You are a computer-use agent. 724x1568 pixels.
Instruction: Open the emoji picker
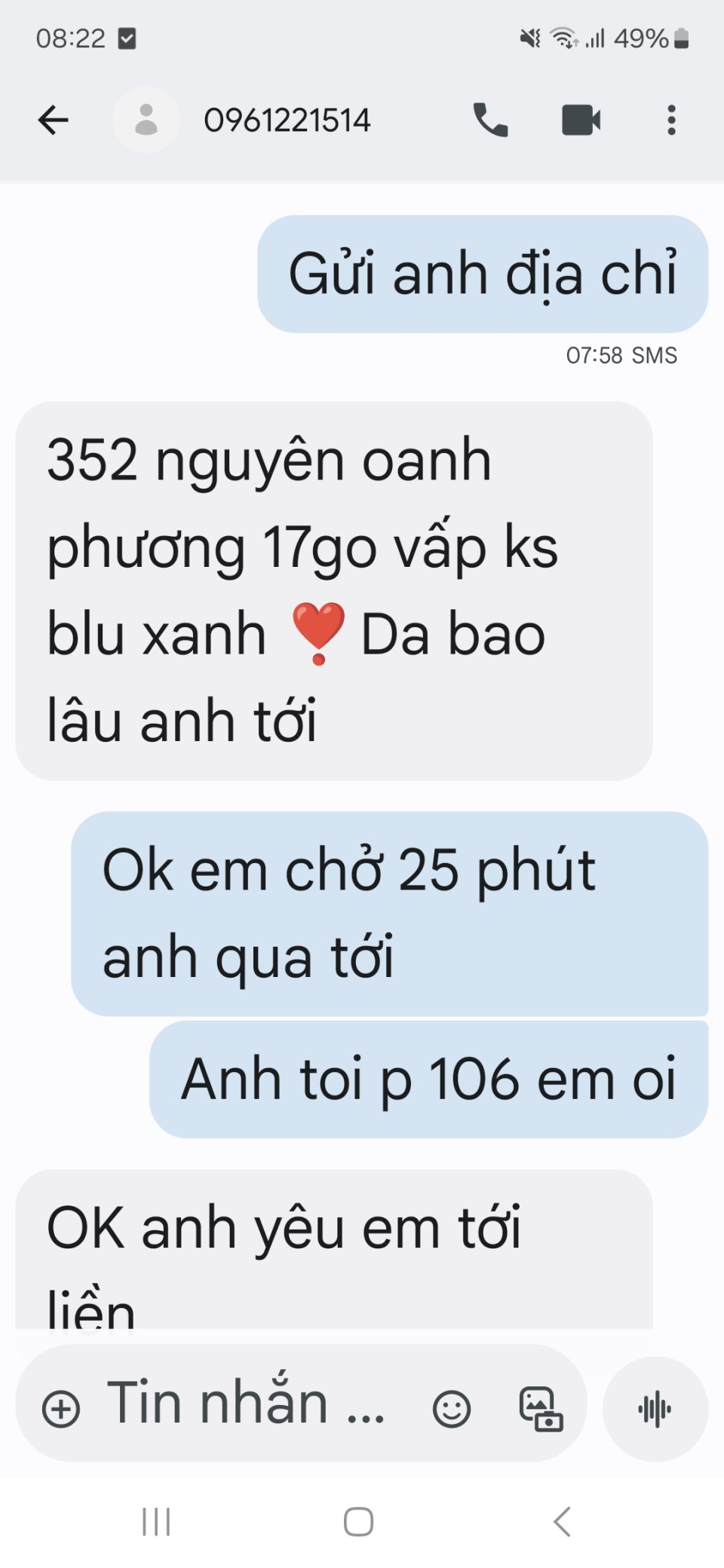(x=451, y=1408)
